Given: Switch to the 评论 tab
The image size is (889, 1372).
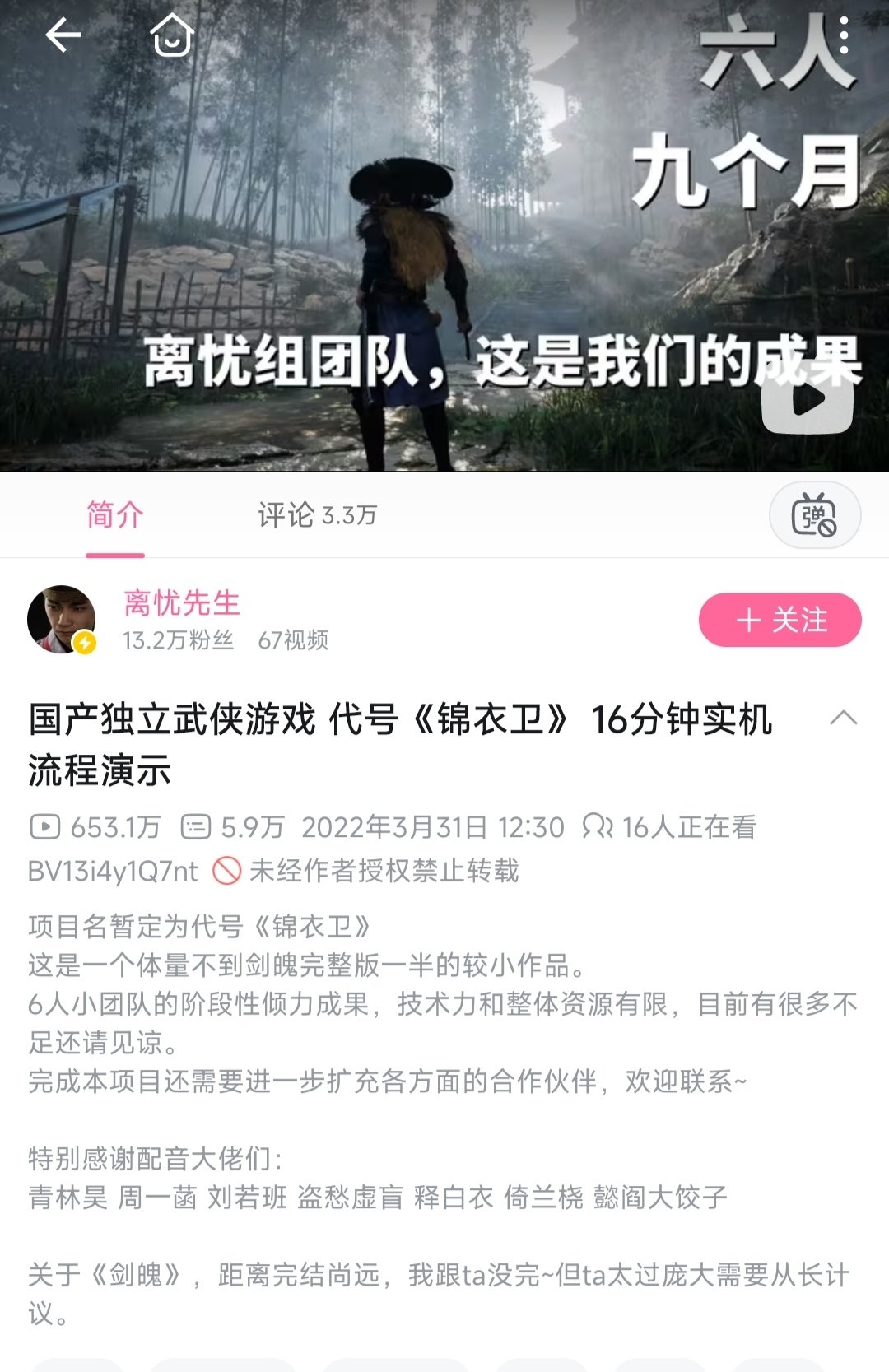Looking at the screenshot, I should [x=317, y=515].
